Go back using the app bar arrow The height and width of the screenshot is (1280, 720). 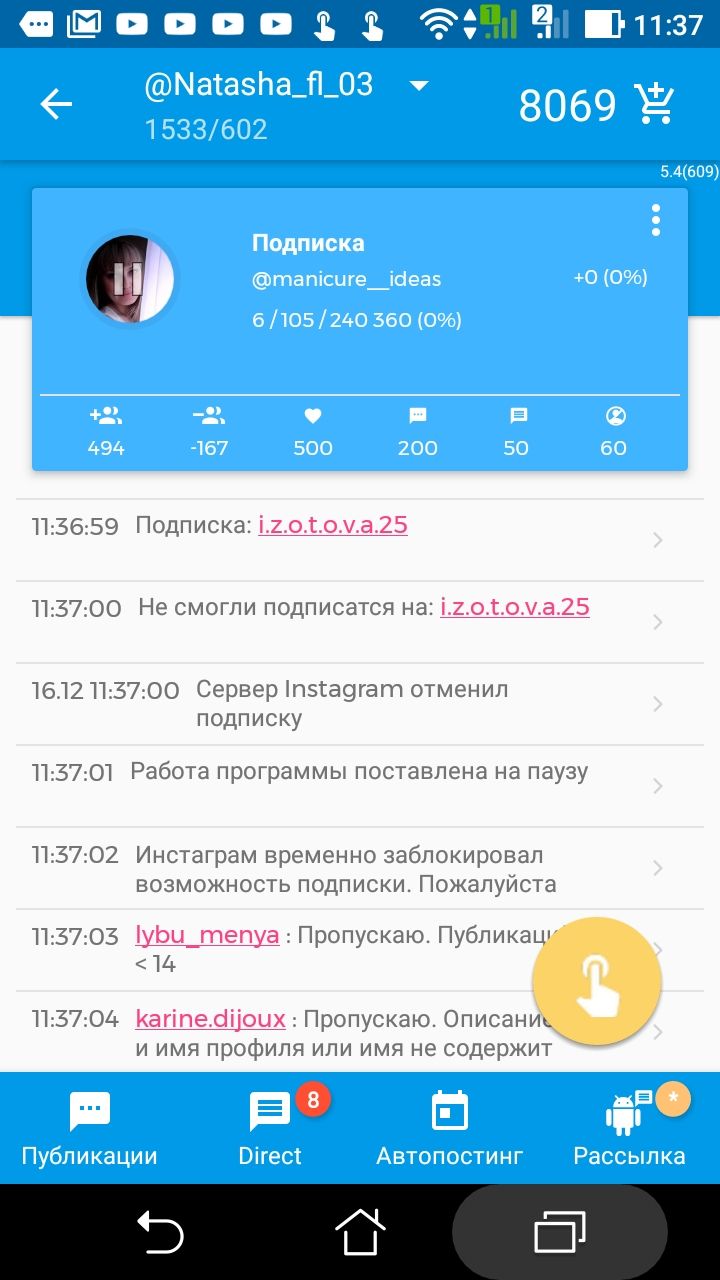click(56, 104)
